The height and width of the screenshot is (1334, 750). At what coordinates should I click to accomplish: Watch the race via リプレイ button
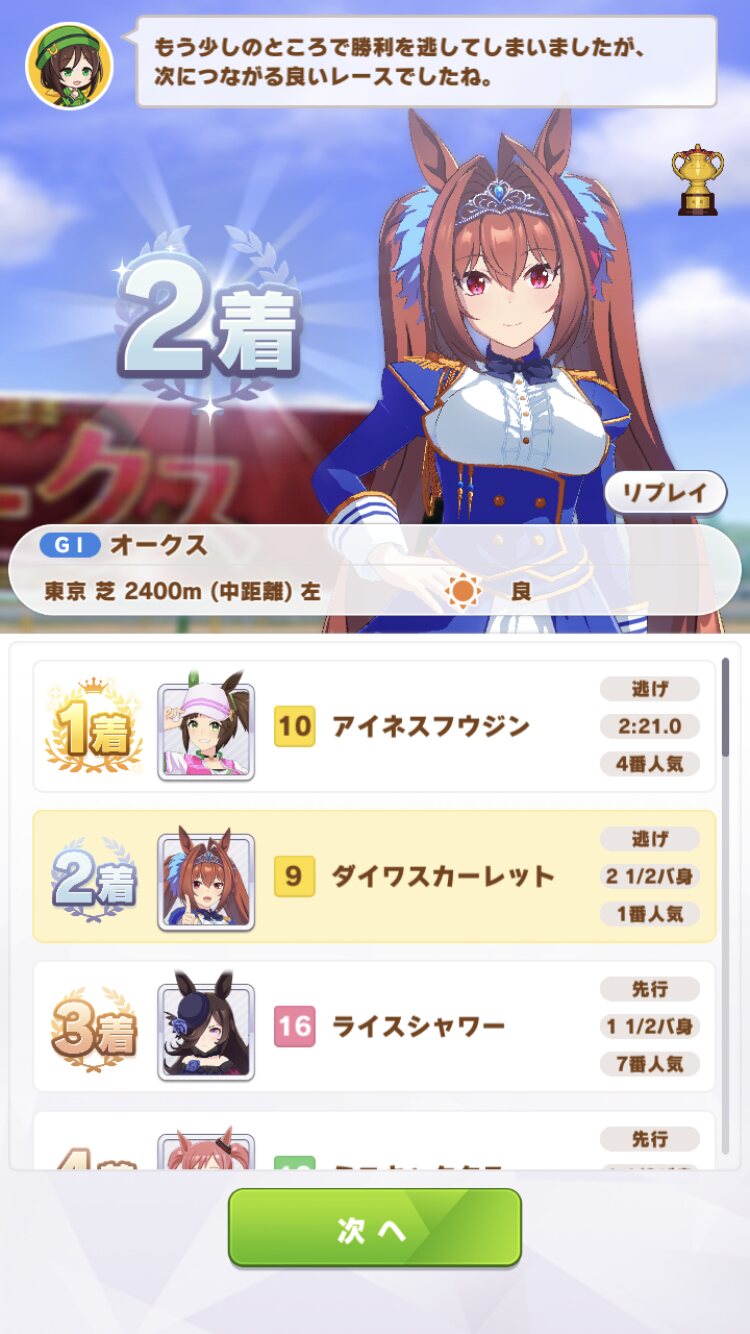pyautogui.click(x=665, y=492)
